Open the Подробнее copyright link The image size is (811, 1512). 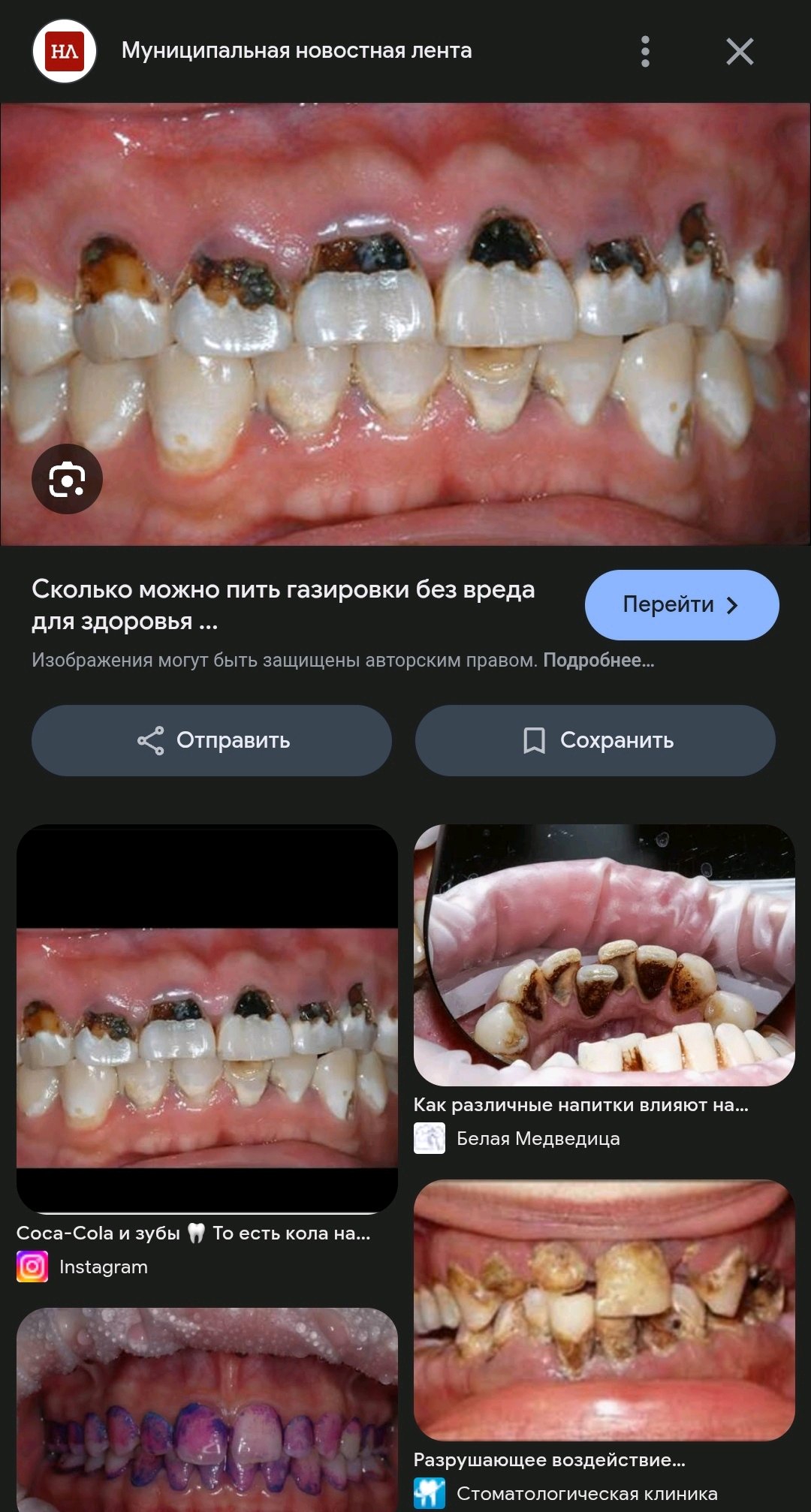coord(598,661)
